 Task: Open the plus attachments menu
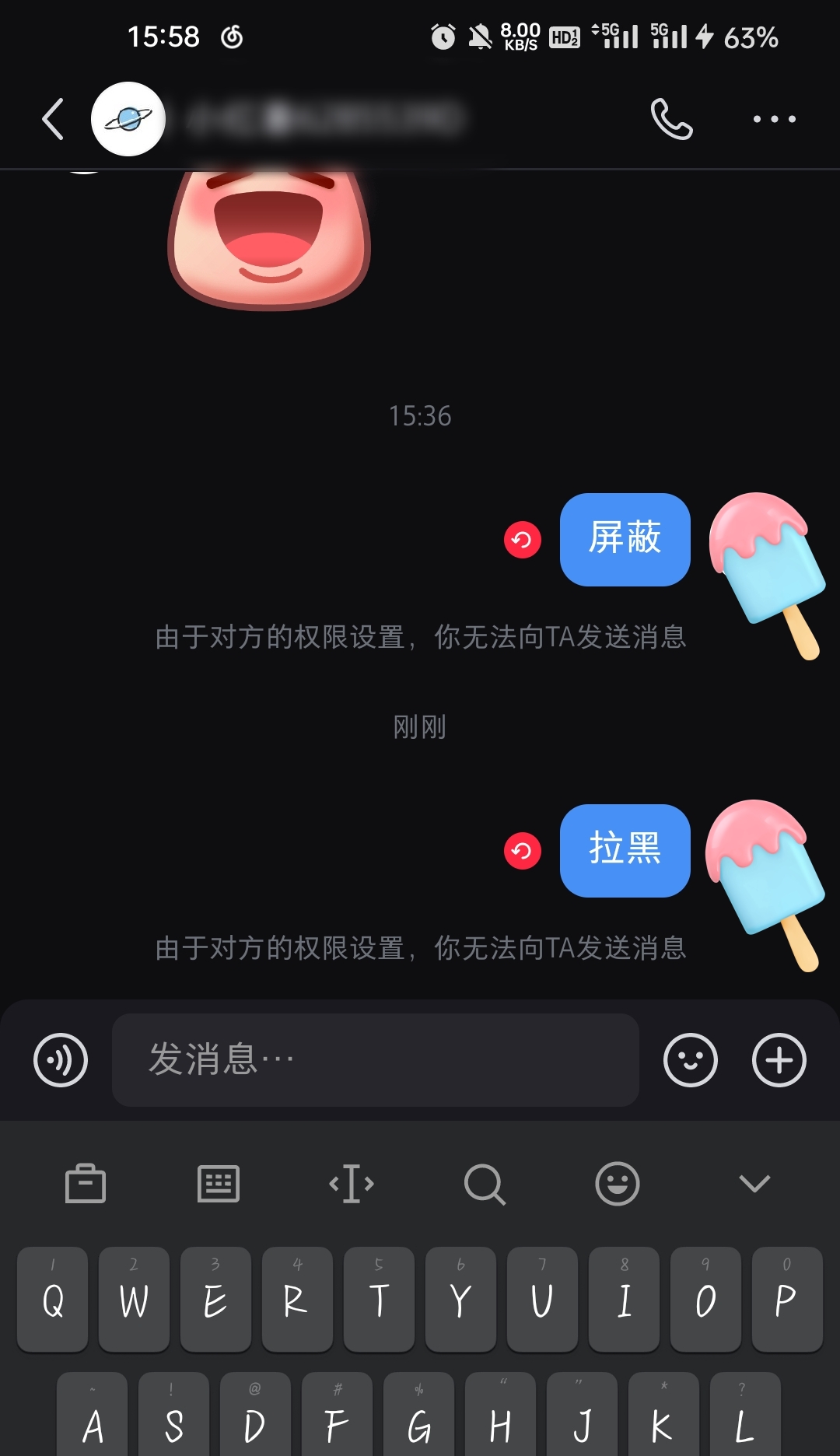click(x=779, y=1059)
